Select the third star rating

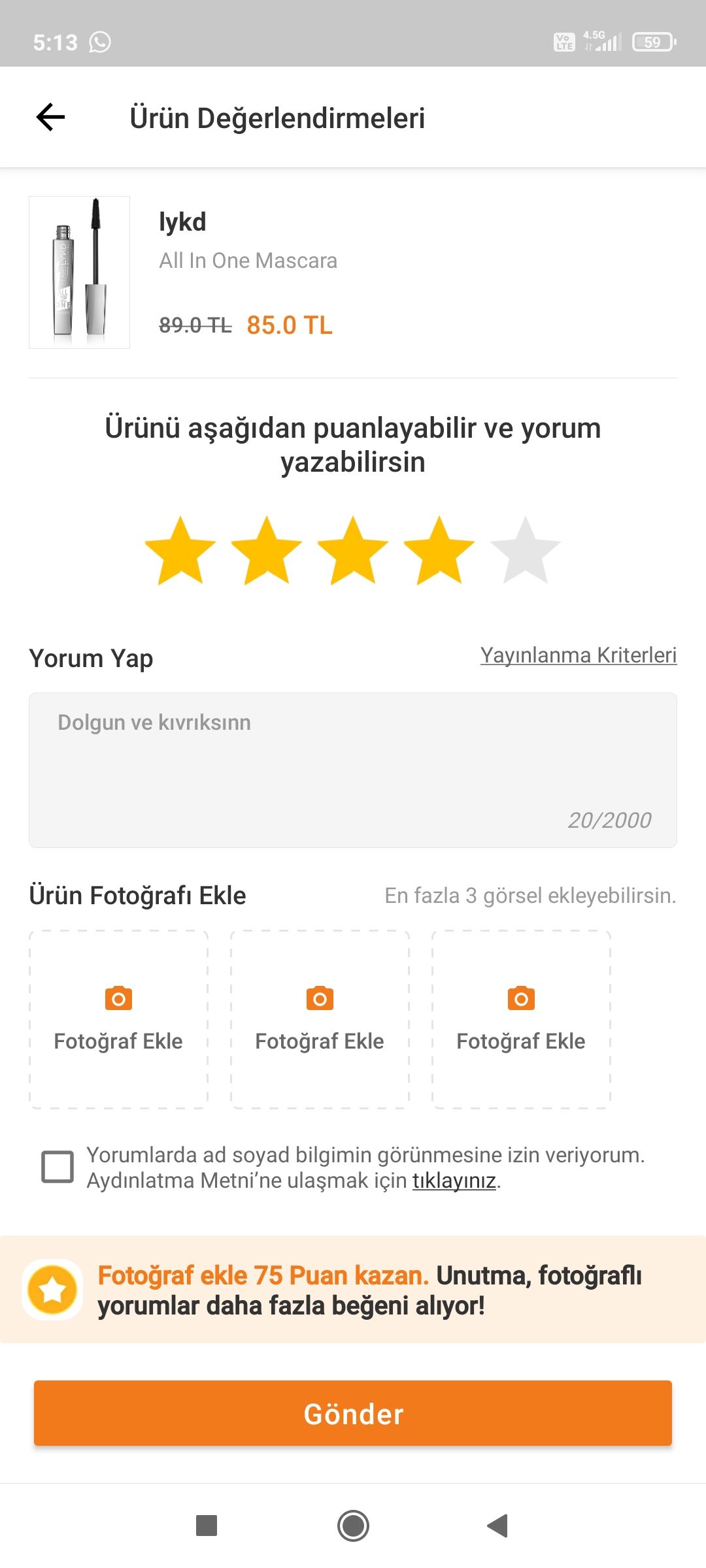click(353, 550)
